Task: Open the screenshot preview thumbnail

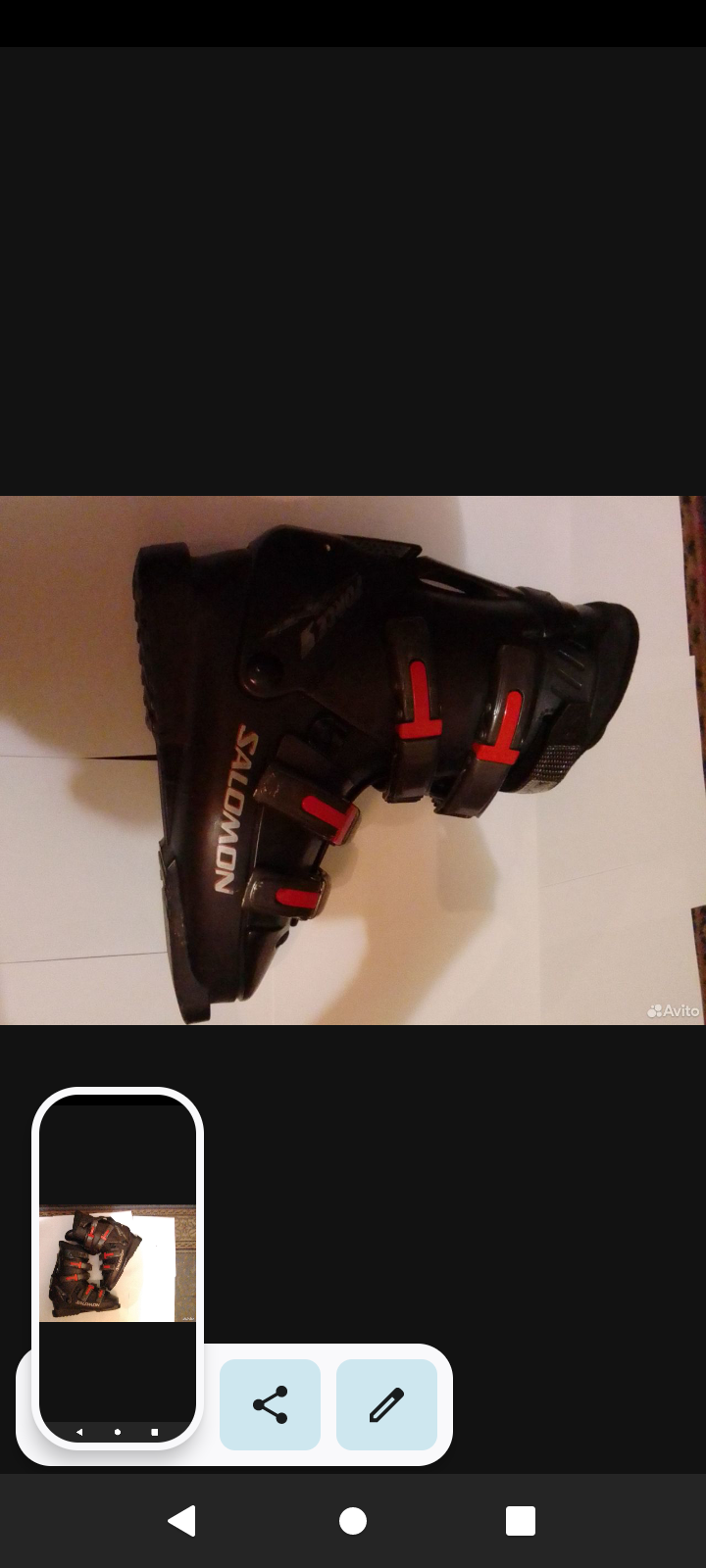Action: [118, 1267]
